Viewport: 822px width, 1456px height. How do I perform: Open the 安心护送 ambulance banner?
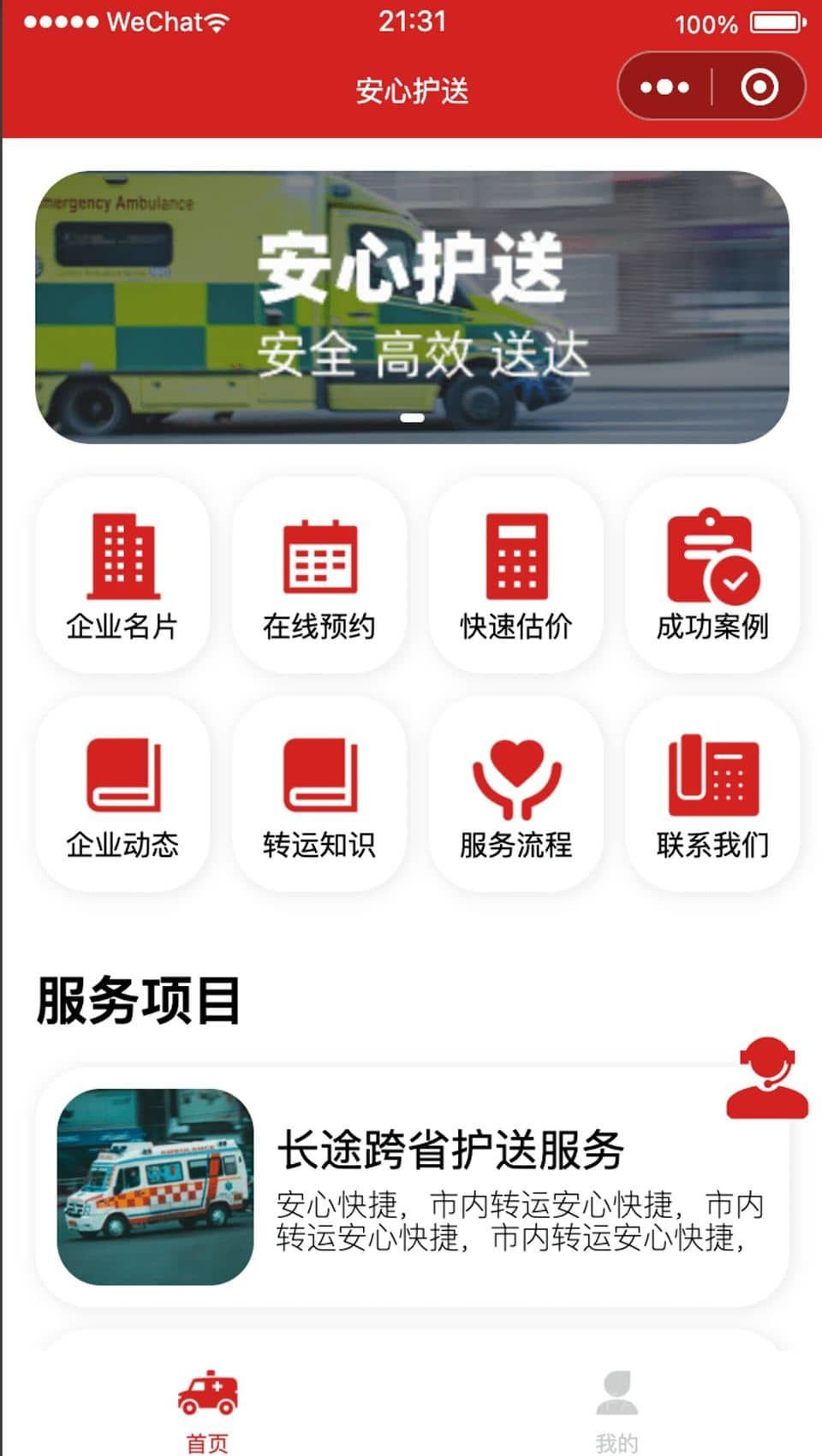pos(411,308)
